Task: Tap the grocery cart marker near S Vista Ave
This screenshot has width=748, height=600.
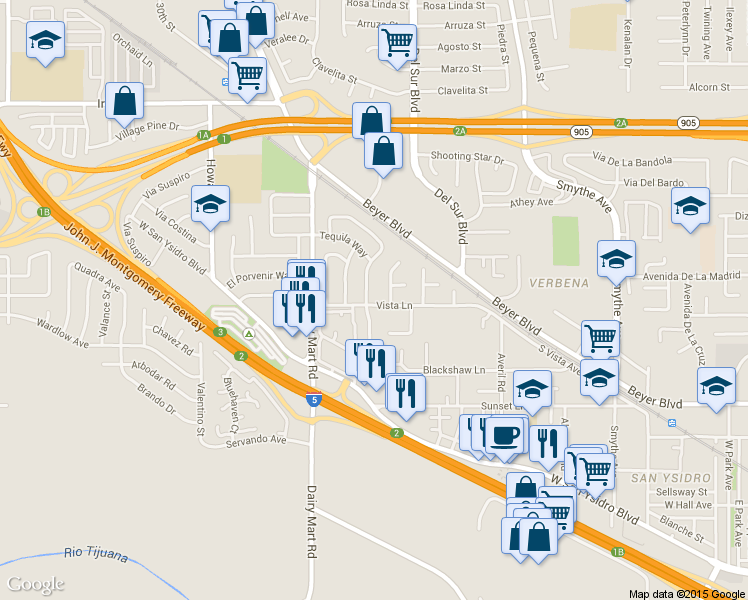Action: click(x=600, y=338)
